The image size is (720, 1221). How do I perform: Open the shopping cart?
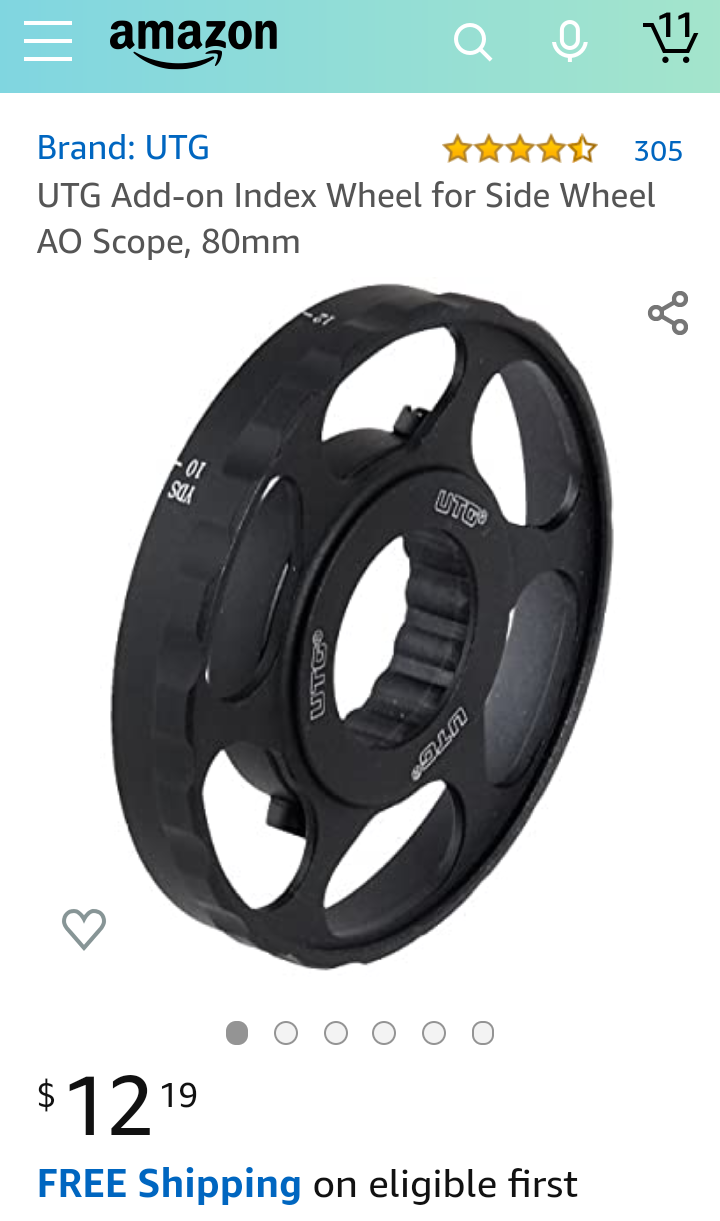669,40
